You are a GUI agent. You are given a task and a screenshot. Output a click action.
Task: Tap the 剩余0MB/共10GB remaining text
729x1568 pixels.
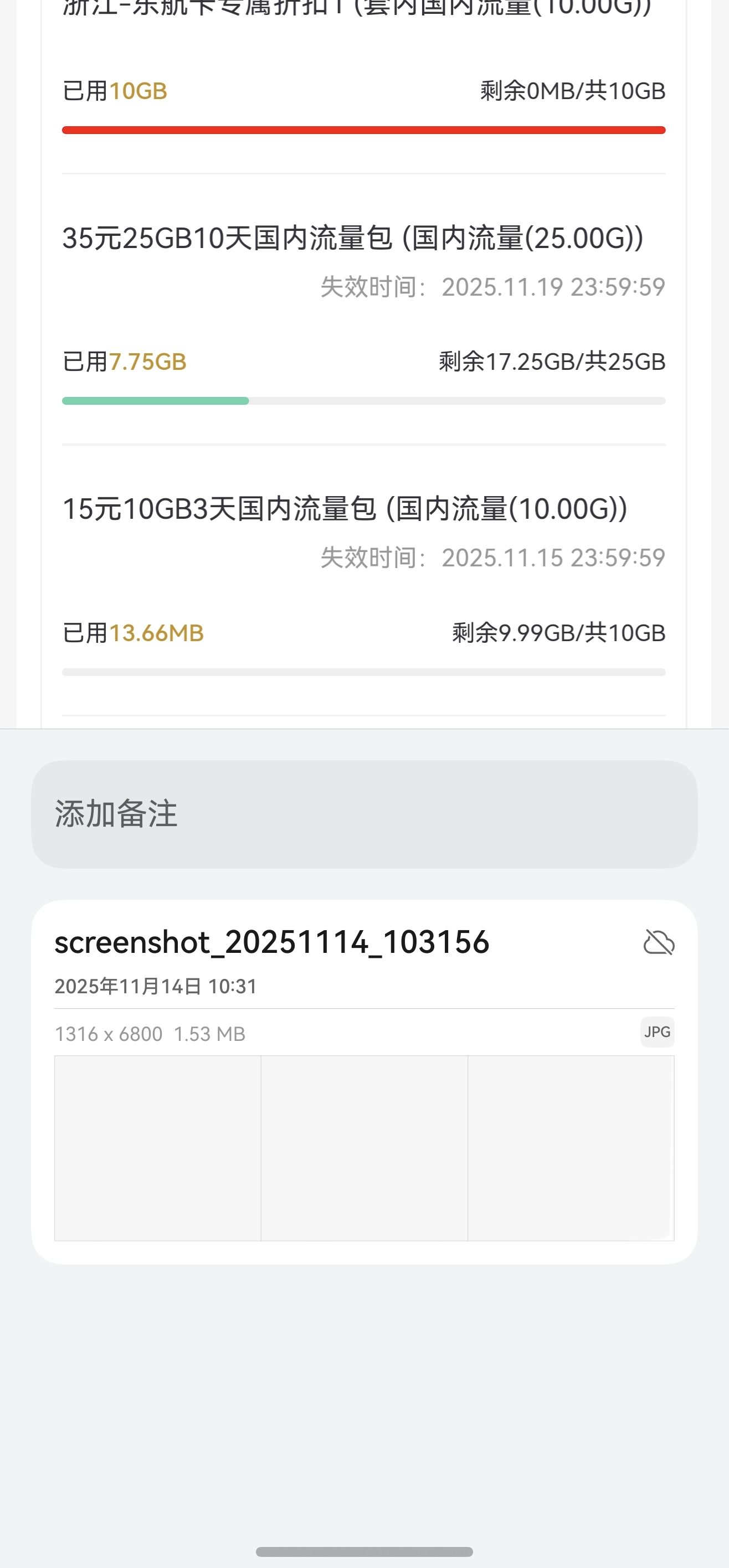(x=571, y=92)
